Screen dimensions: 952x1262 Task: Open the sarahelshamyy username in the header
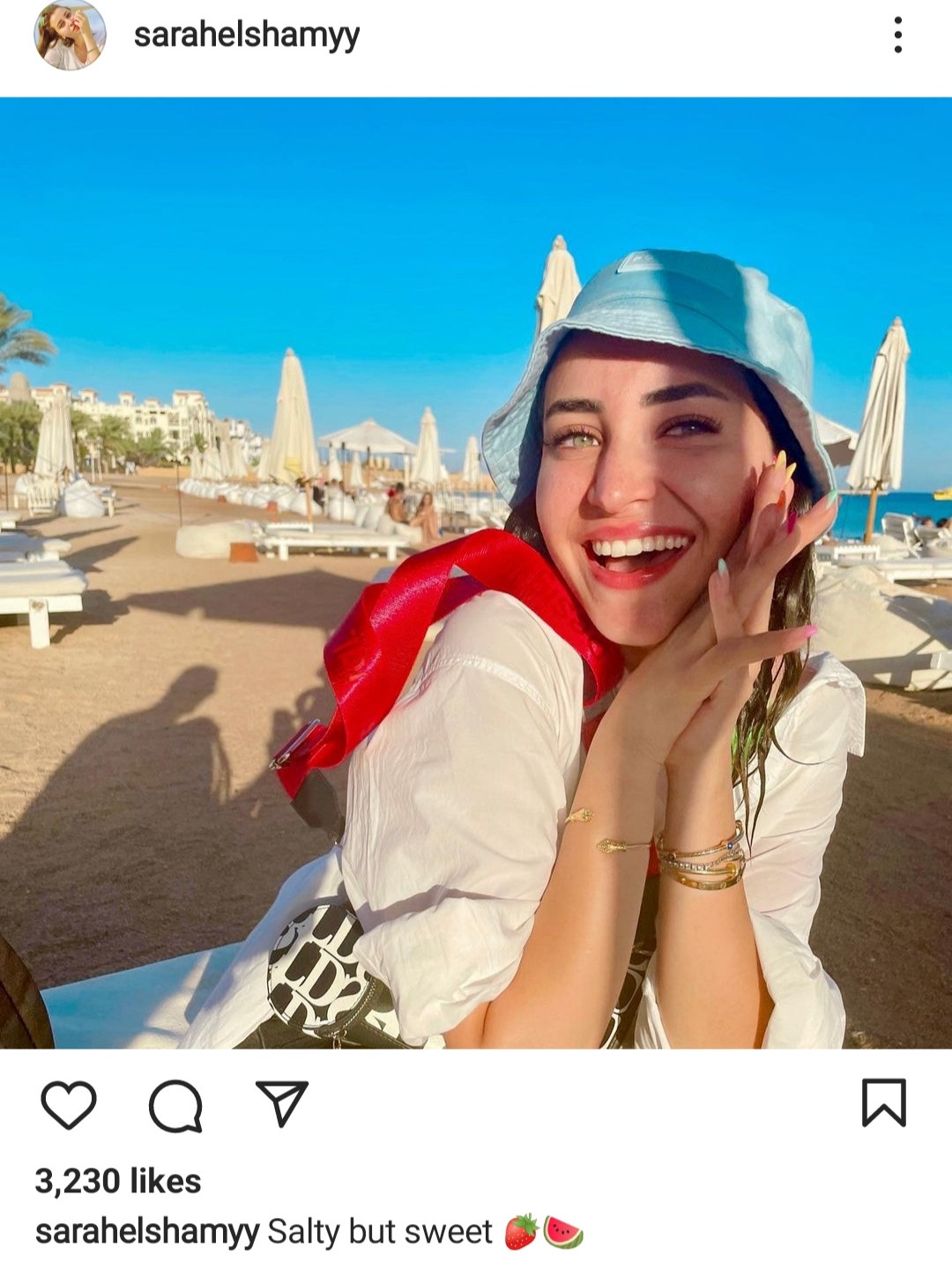247,35
